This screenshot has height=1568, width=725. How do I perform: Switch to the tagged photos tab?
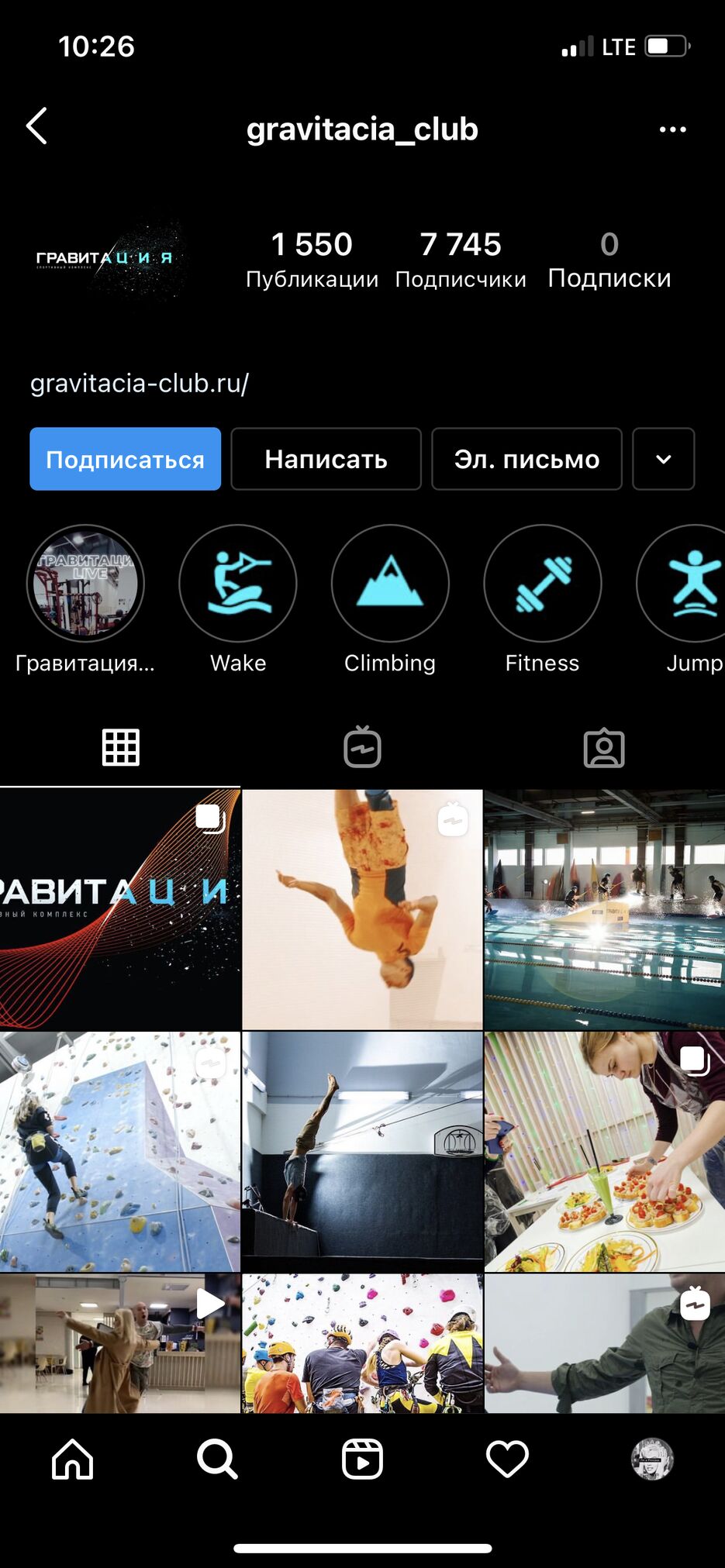coord(603,747)
